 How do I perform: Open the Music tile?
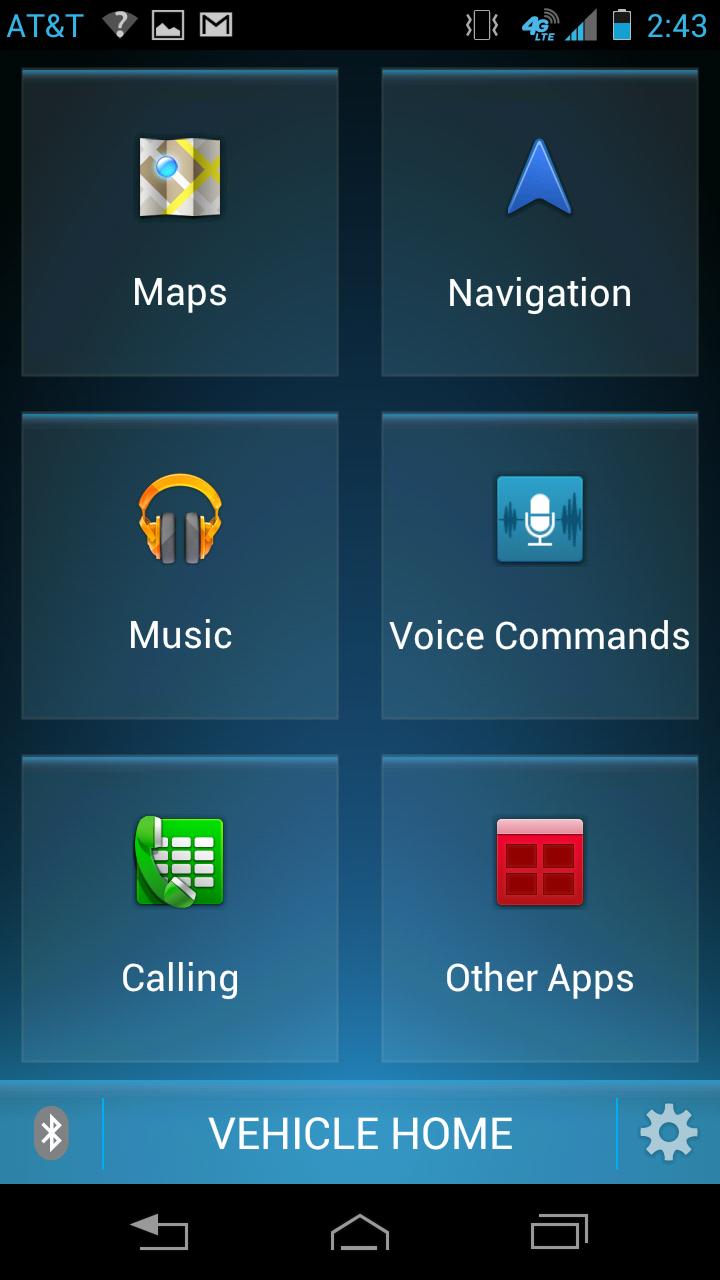pos(180,565)
